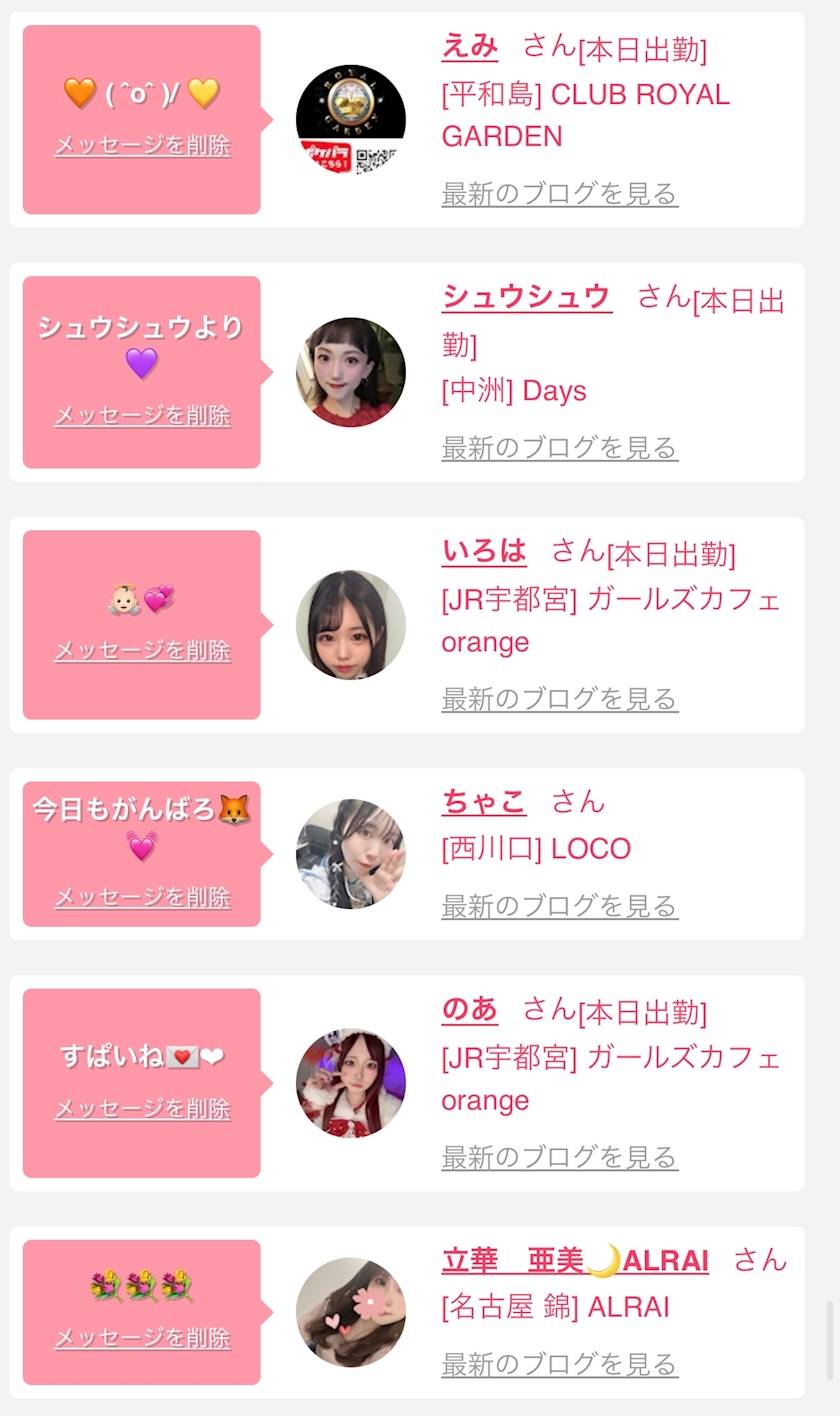Open ちゃこ's profile name link

[x=484, y=801]
